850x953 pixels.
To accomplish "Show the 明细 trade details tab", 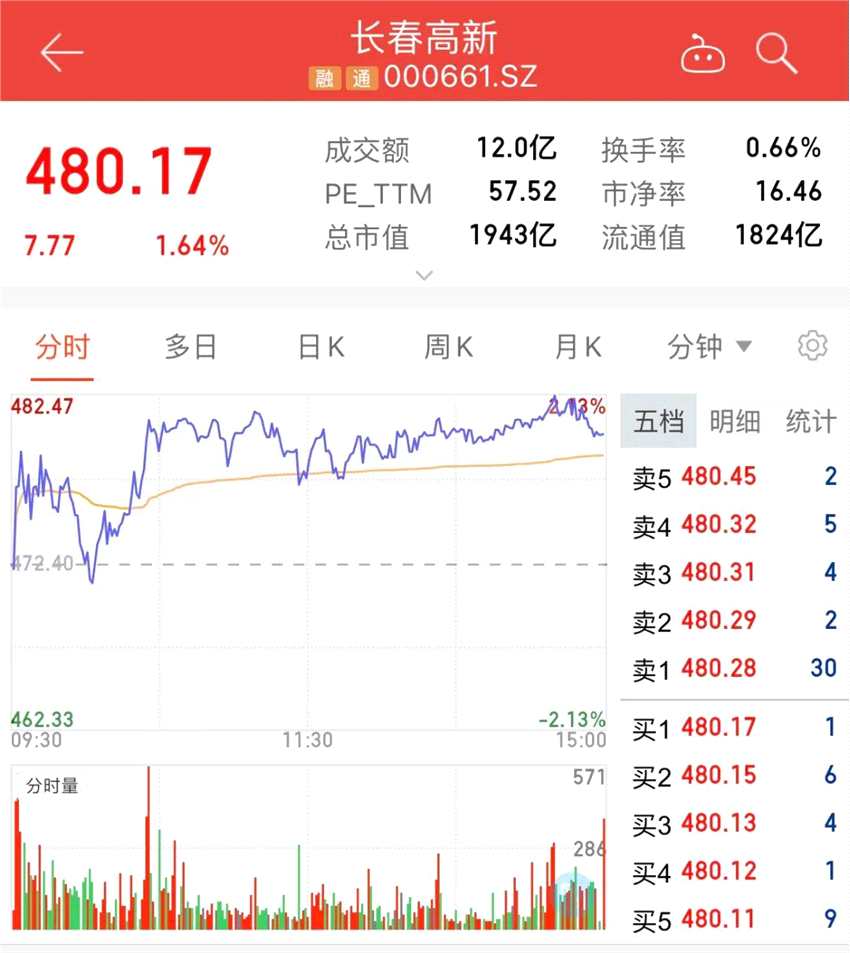I will 735,421.
